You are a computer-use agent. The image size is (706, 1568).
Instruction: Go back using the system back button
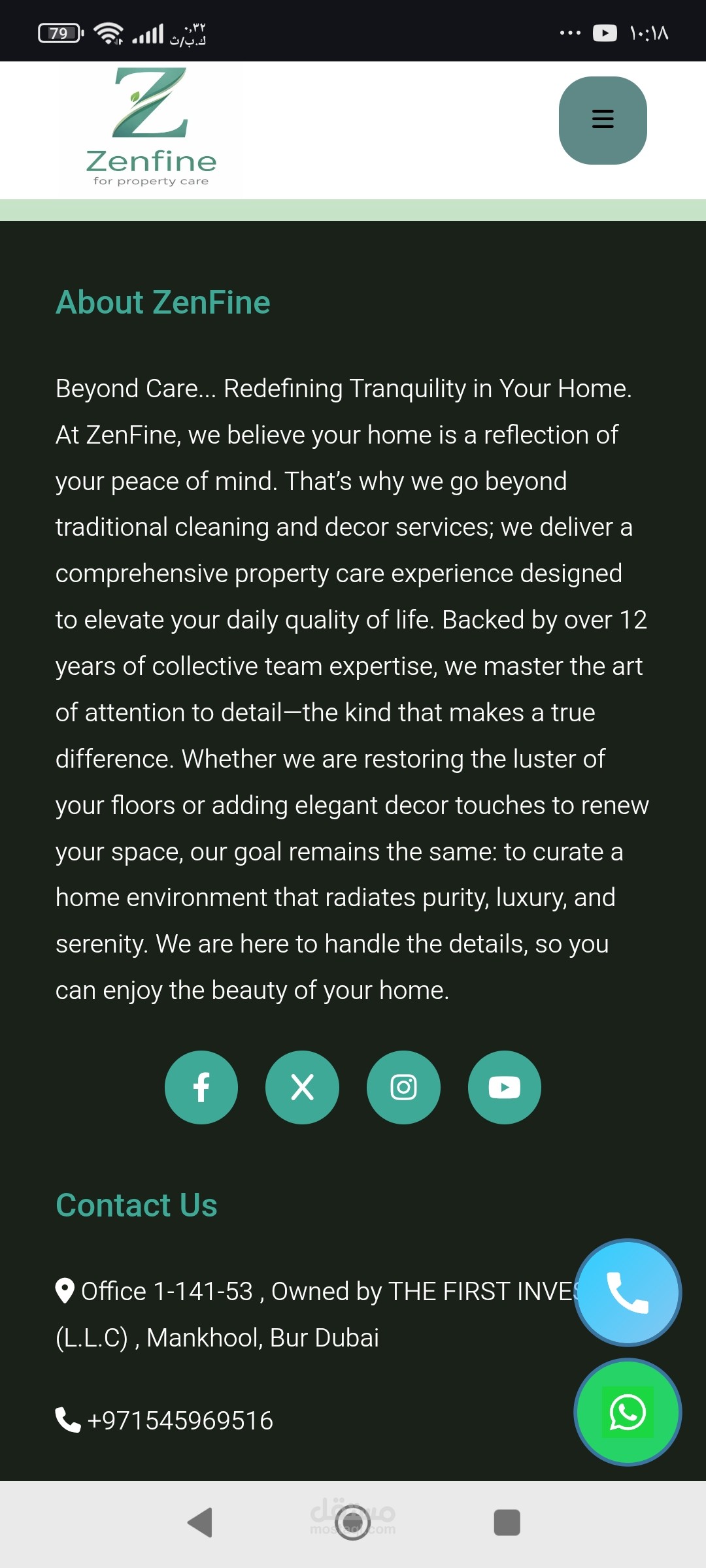(200, 1522)
